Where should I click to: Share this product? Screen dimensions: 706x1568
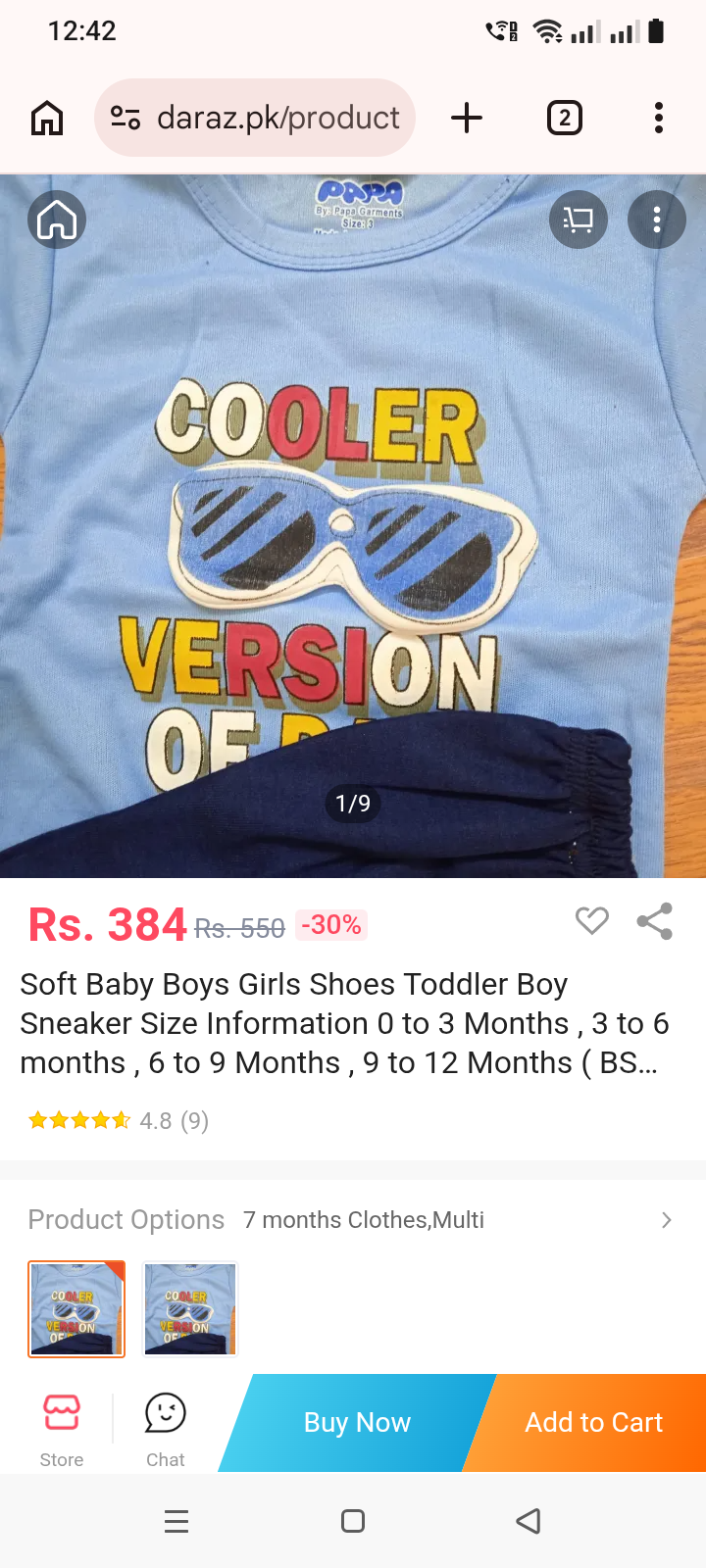pos(655,921)
